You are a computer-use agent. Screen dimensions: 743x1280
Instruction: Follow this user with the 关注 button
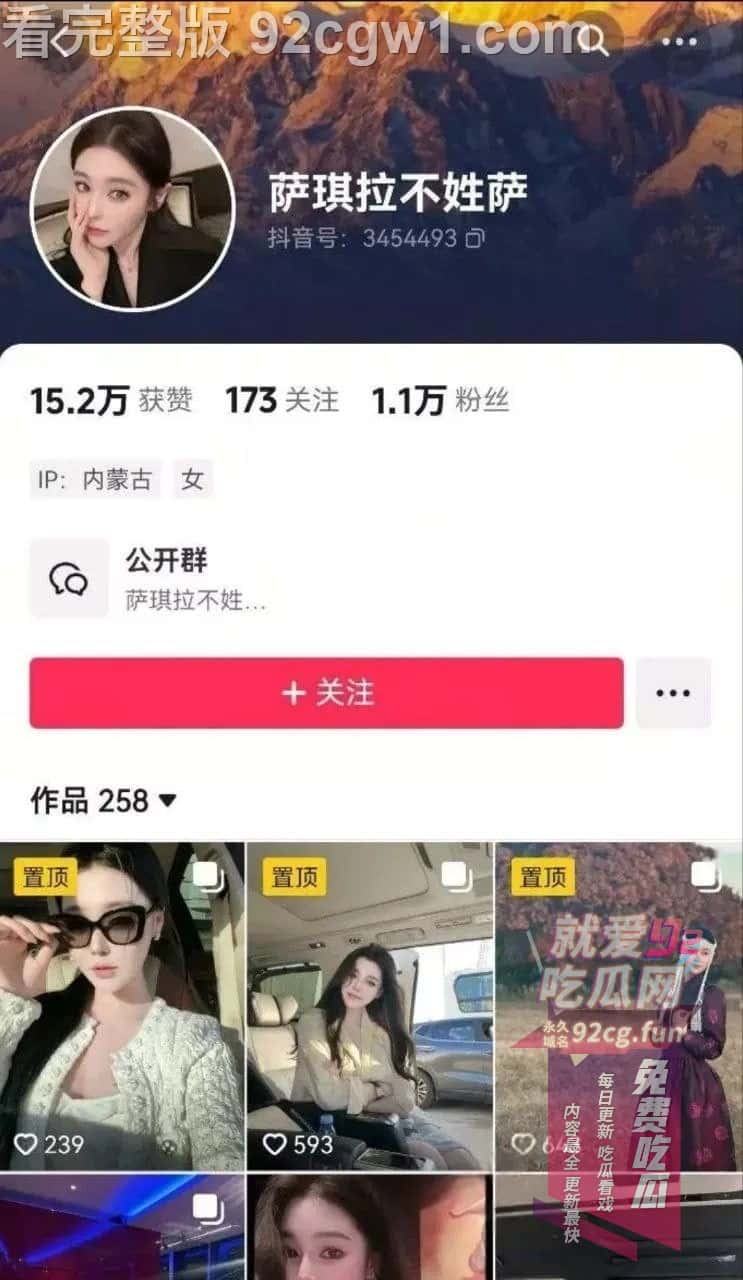(x=326, y=693)
